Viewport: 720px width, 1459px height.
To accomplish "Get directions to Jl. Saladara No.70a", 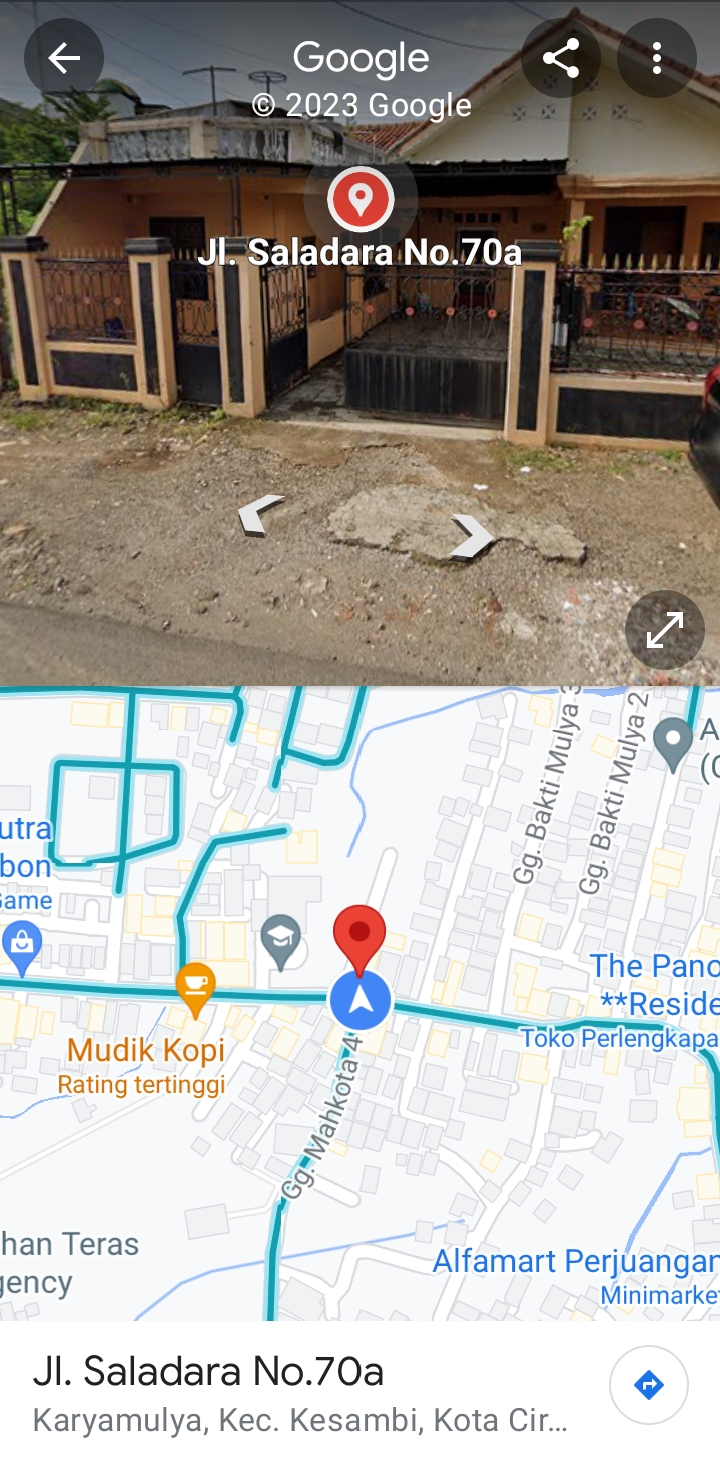I will point(648,1385).
